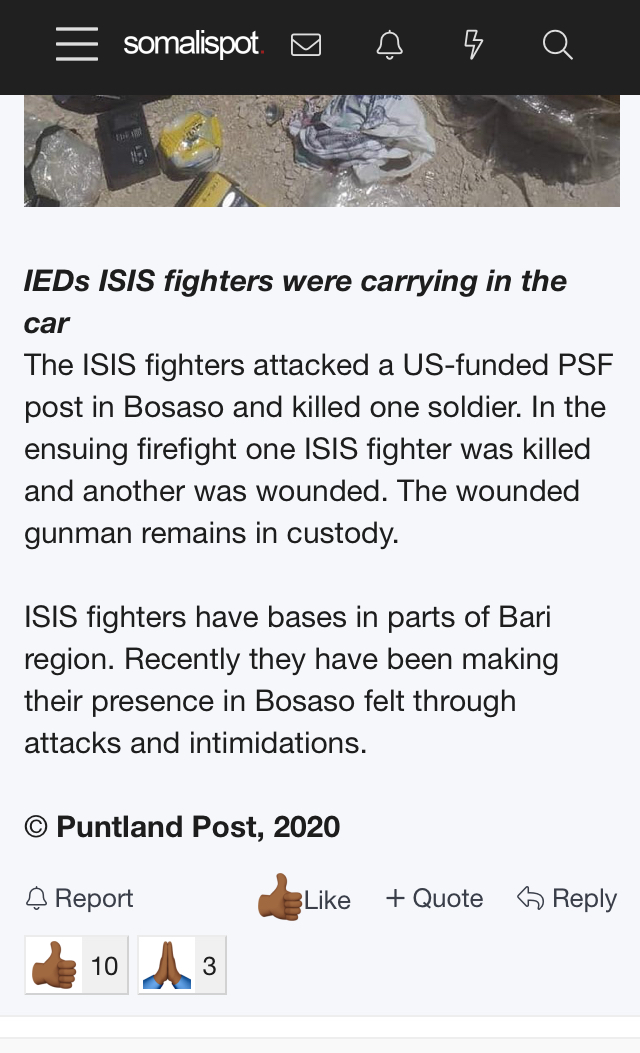
Task: View the 10 thumbs-up reactions
Action: 77,965
